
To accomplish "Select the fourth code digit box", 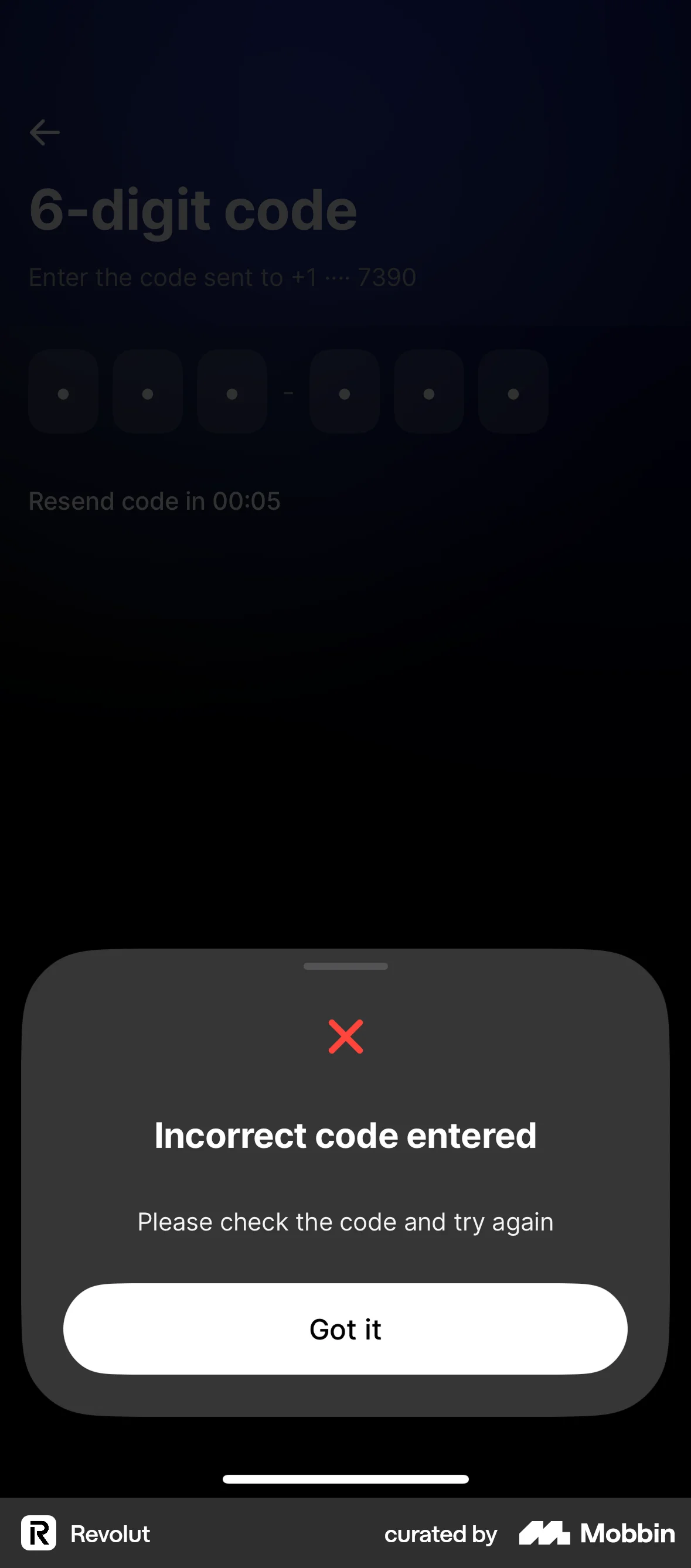I will click(x=344, y=392).
